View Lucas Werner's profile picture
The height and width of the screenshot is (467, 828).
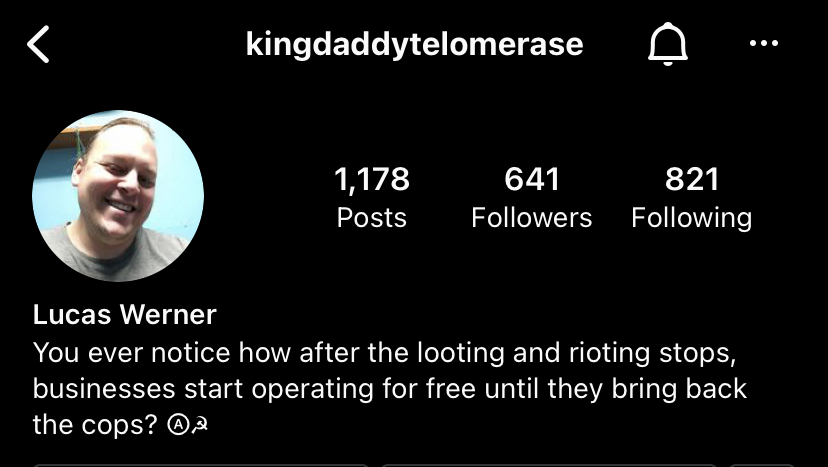coord(118,196)
